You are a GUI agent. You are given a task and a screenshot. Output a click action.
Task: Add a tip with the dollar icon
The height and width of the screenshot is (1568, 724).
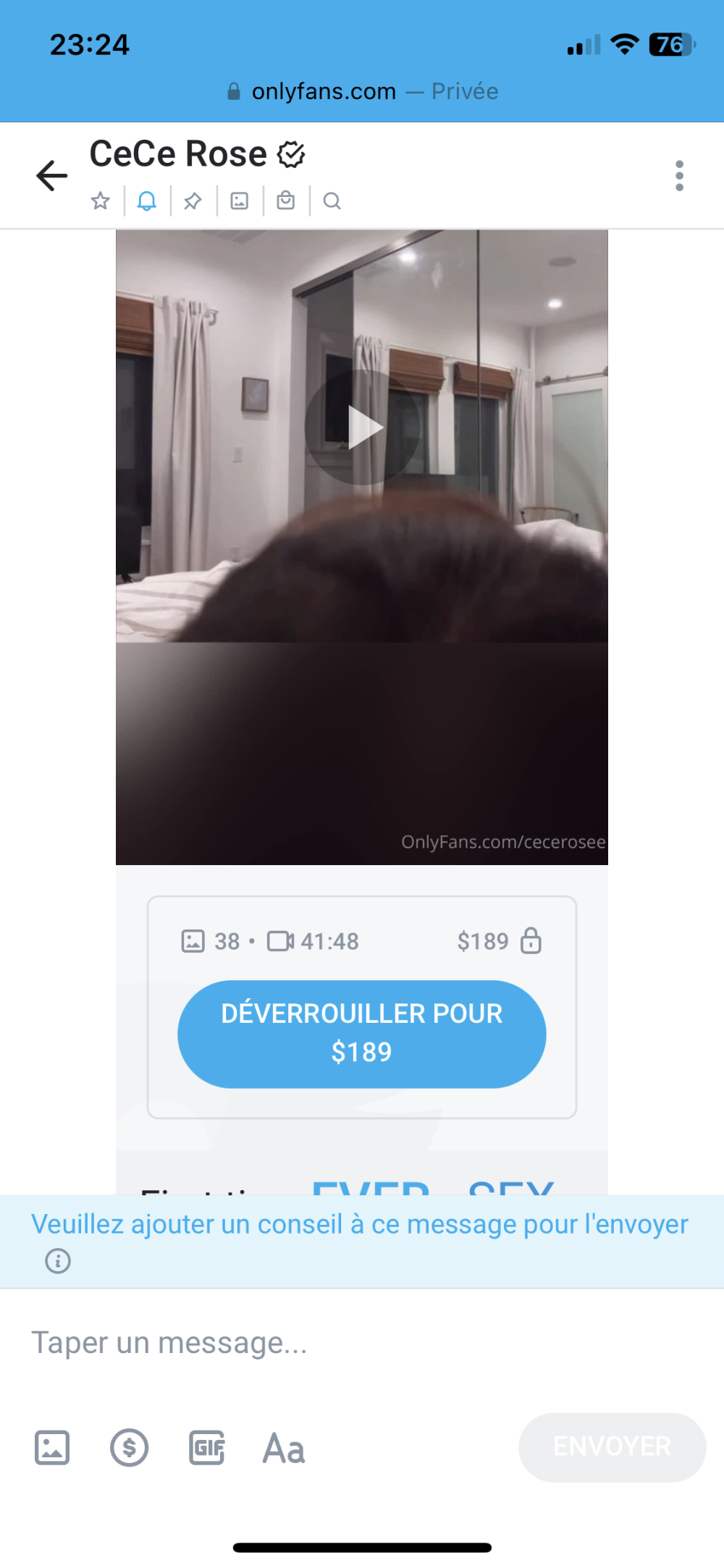point(130,1448)
